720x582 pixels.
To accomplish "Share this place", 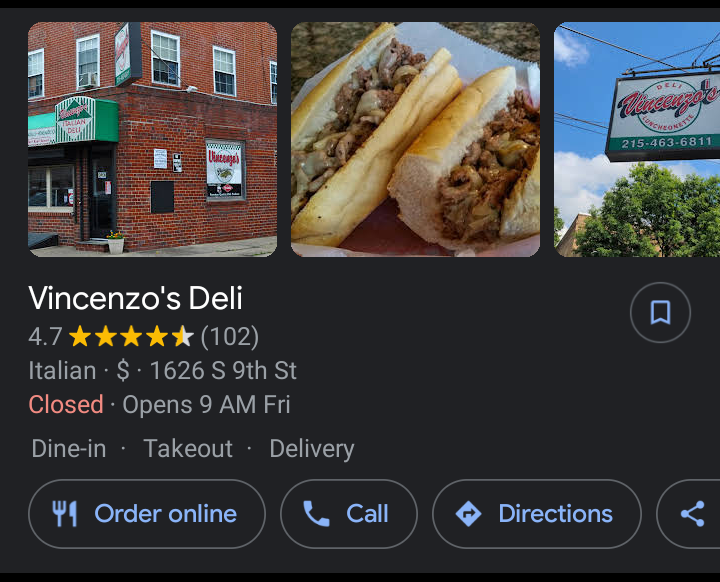I will point(692,514).
